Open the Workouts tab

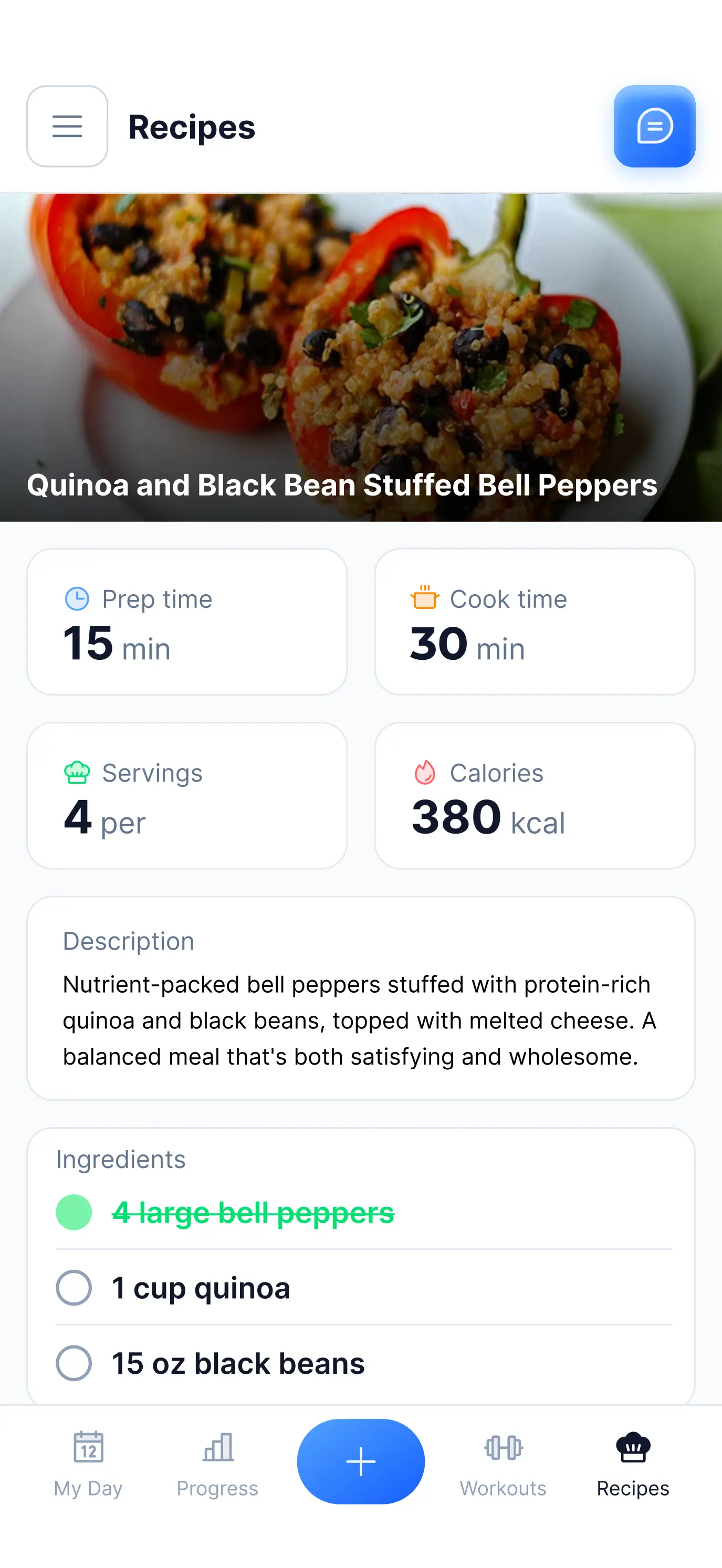tap(503, 1464)
